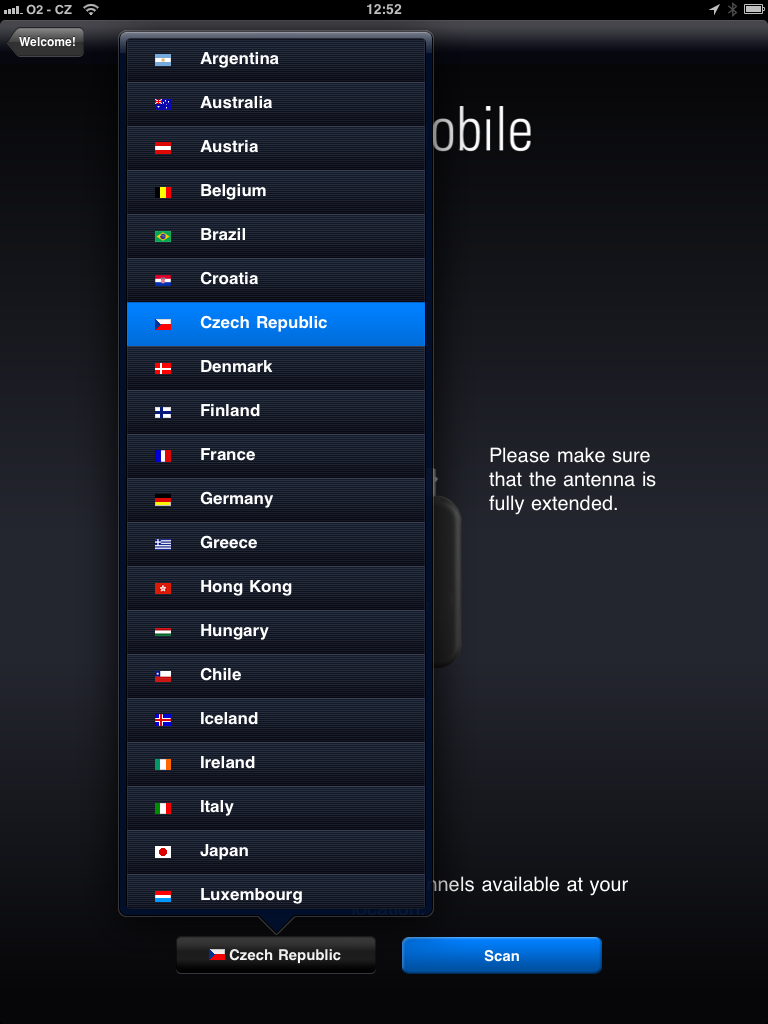The height and width of the screenshot is (1024, 768).
Task: Select Hong Kong from the list
Action: (x=276, y=587)
